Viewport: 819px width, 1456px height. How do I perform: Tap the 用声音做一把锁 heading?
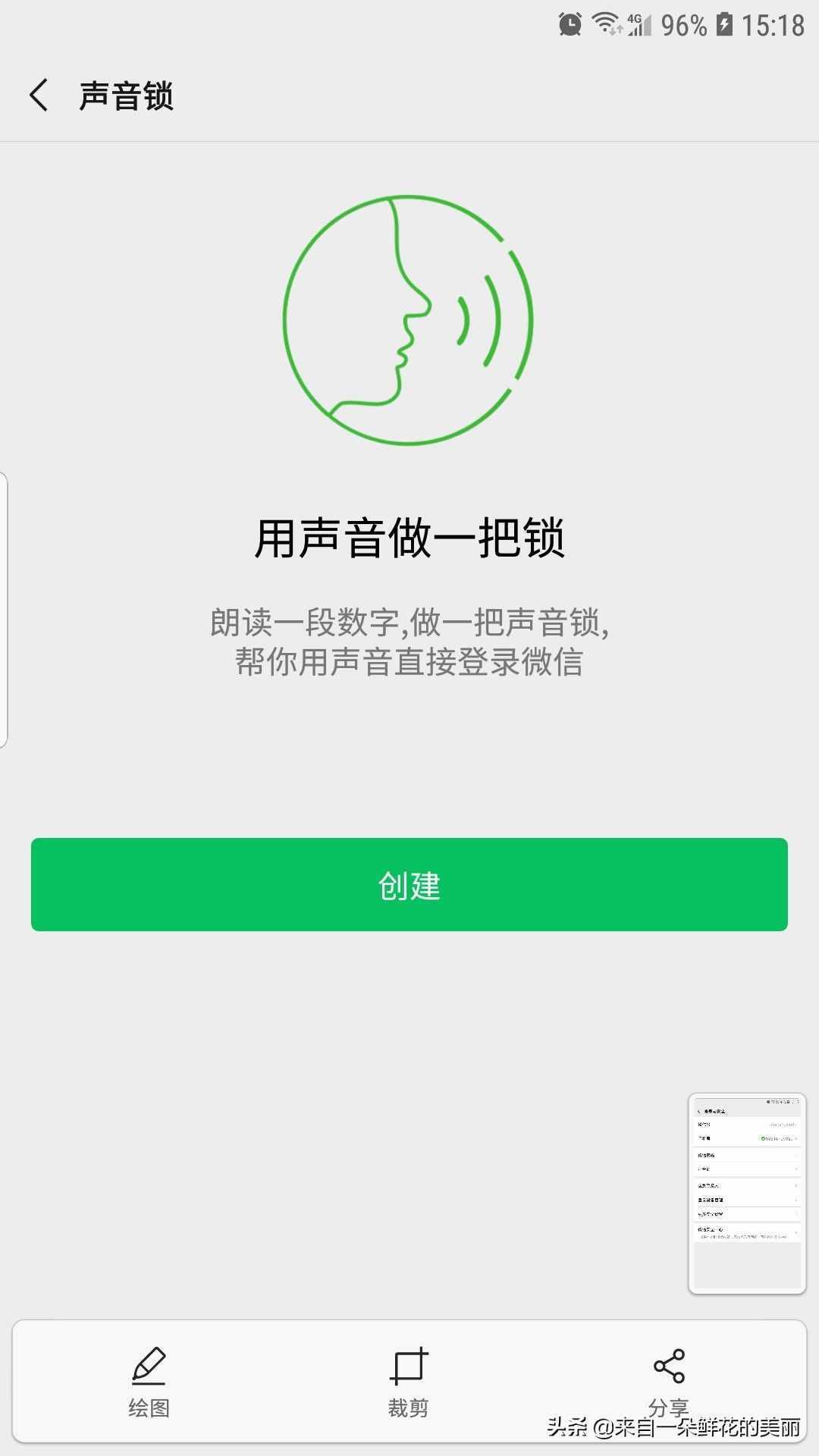(409, 537)
